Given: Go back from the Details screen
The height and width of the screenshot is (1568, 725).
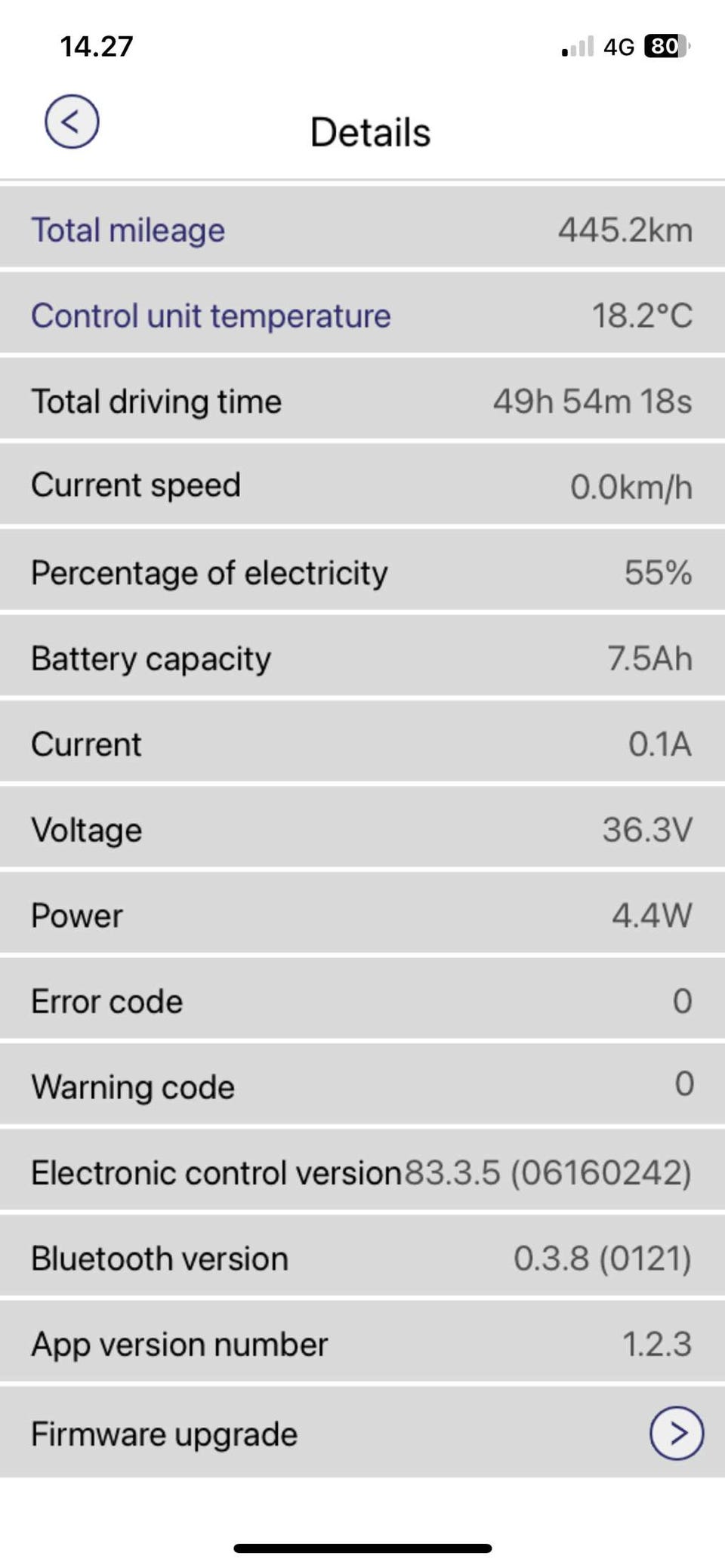Looking at the screenshot, I should tap(72, 122).
